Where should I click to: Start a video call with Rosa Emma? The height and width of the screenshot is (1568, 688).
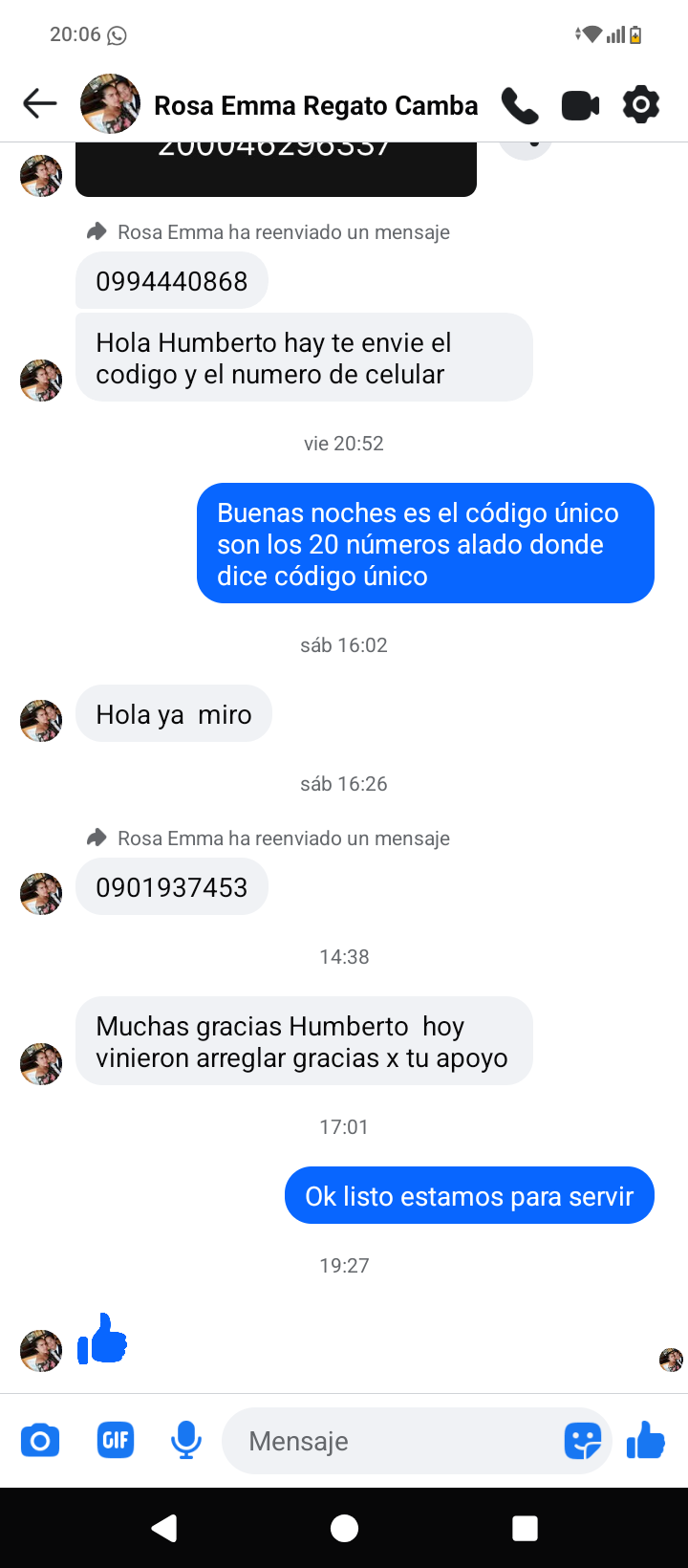(x=580, y=105)
